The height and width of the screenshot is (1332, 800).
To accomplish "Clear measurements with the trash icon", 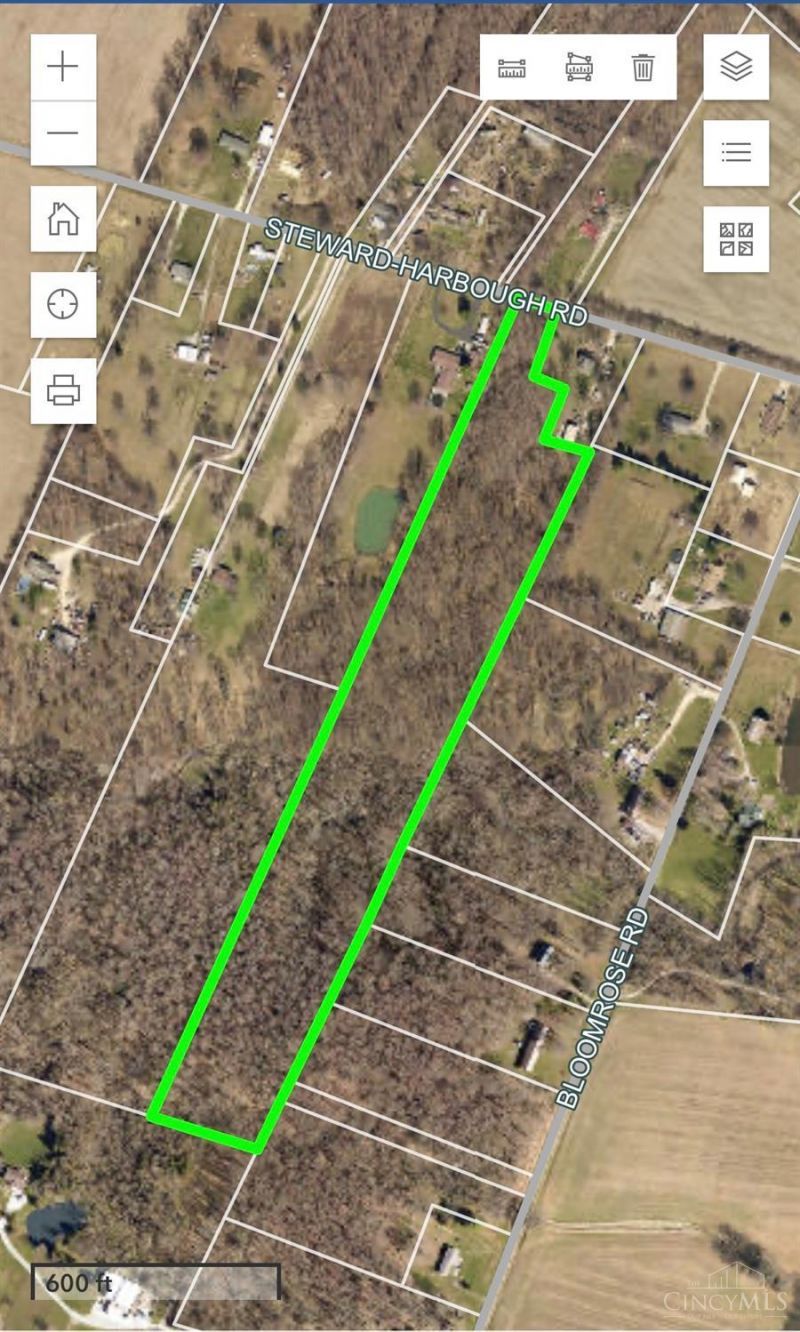I will (643, 68).
